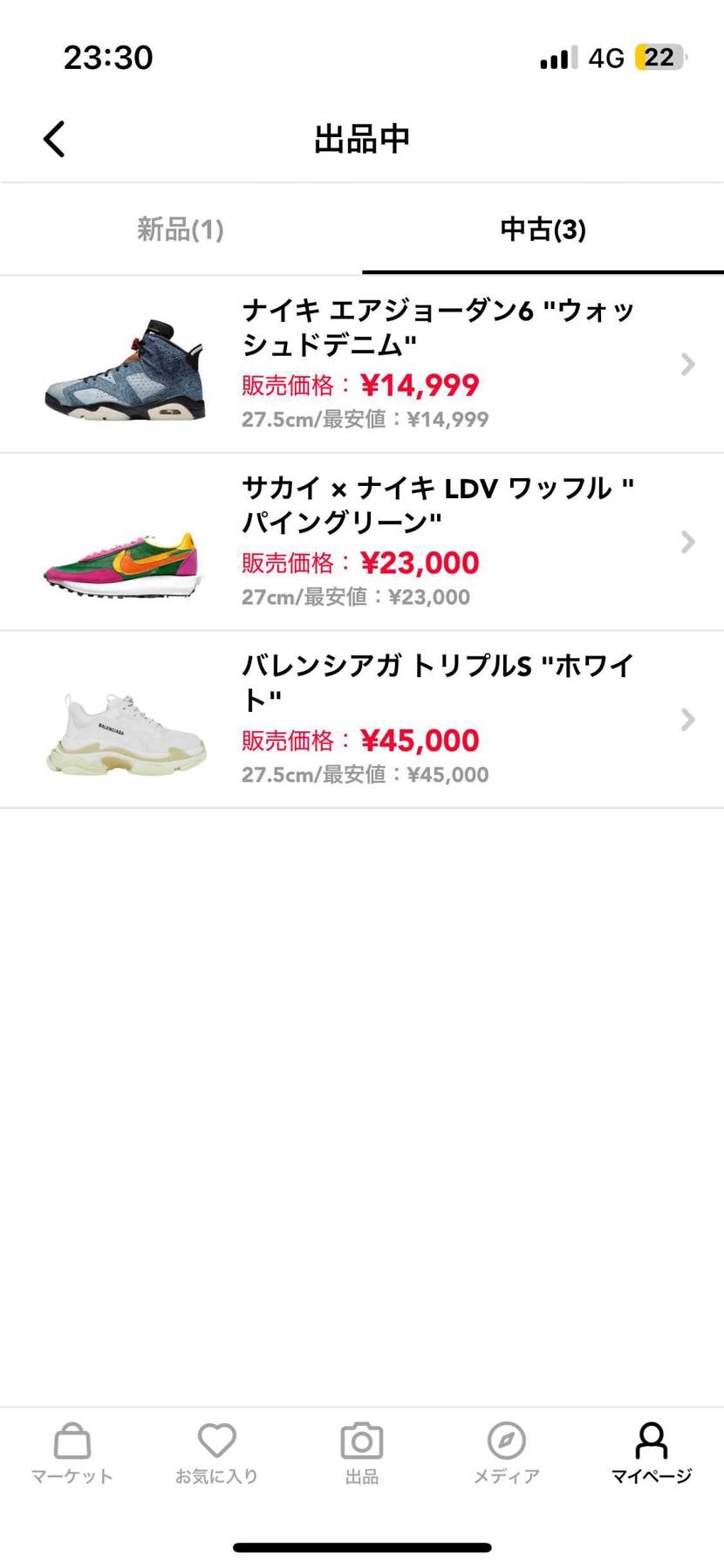This screenshot has width=724, height=1568.
Task: Expand the Balenciaga Triple S listing
Action: pyautogui.click(x=687, y=719)
